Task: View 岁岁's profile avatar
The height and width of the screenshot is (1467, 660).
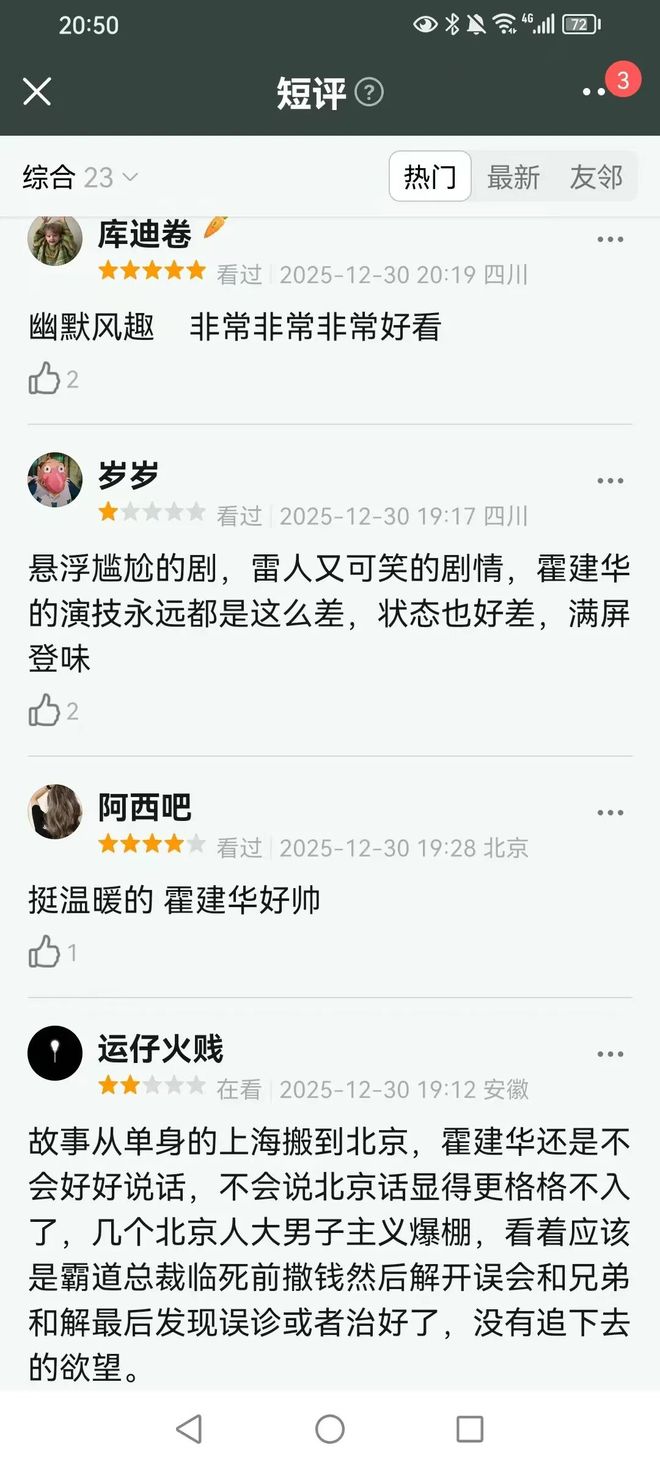Action: (x=55, y=480)
